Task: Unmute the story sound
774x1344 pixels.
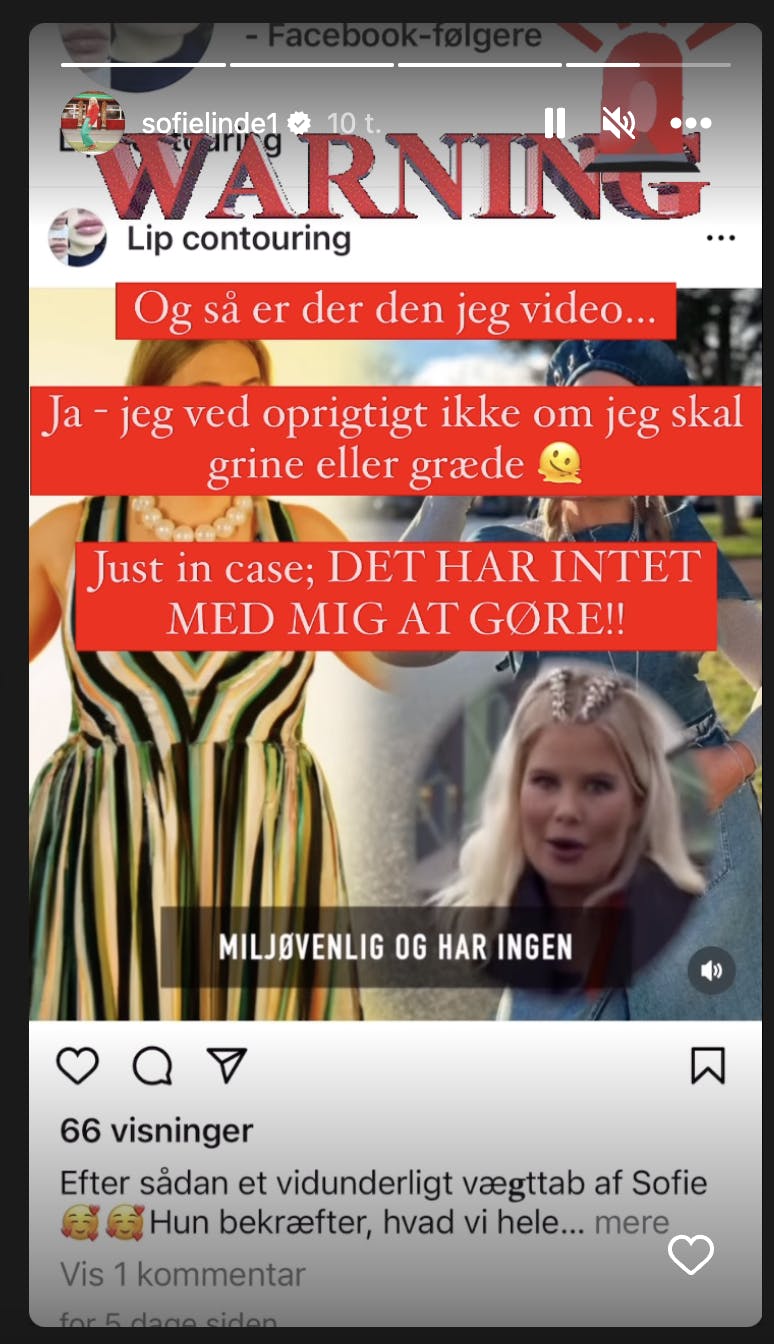Action: coord(619,123)
